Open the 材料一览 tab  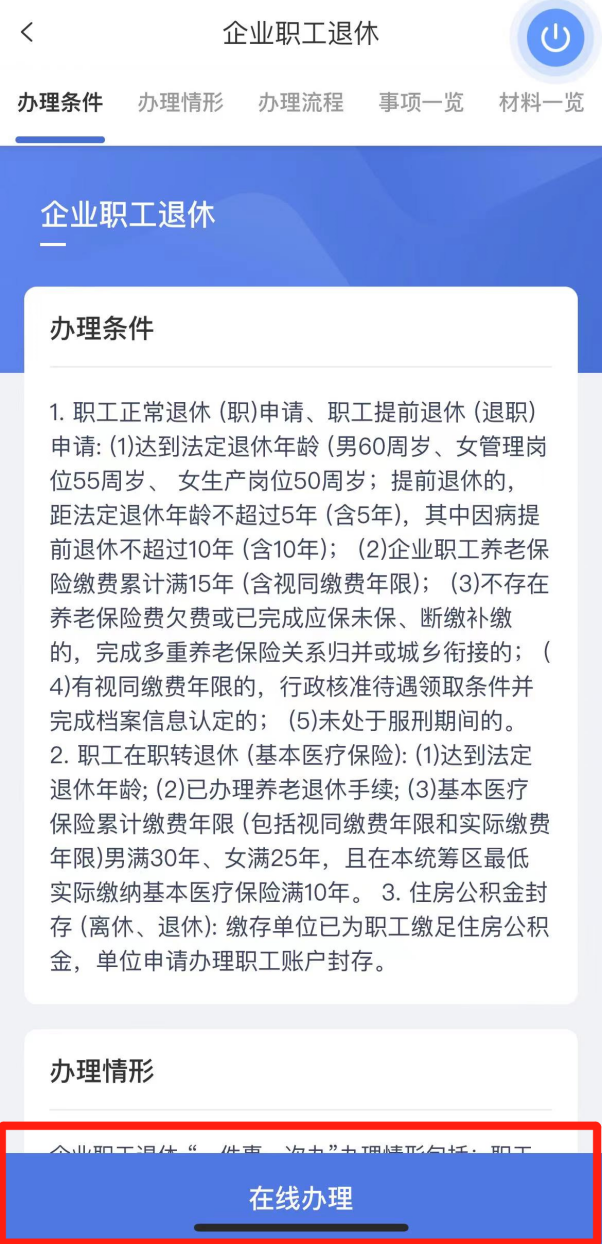point(541,102)
